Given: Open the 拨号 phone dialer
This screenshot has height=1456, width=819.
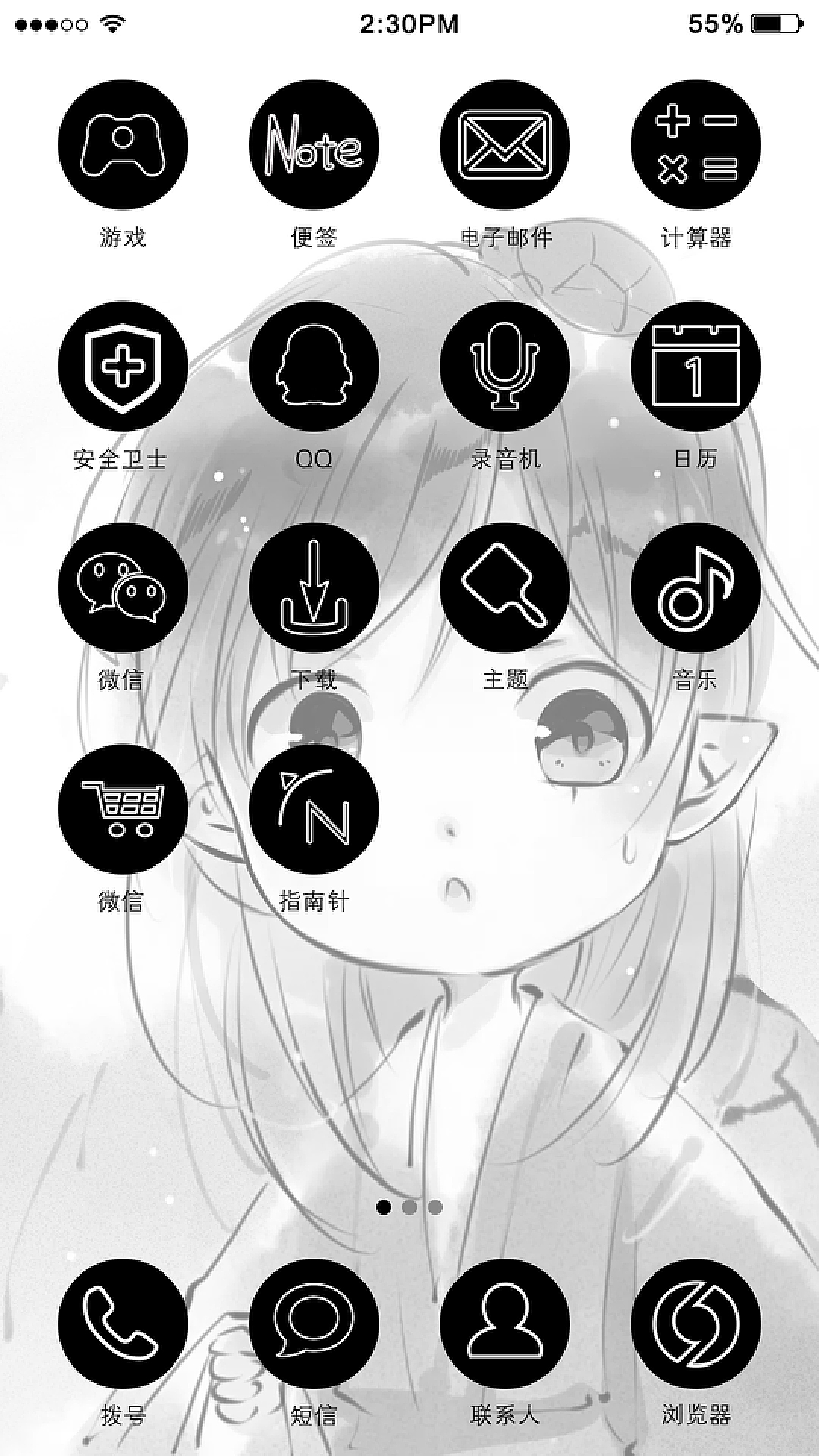Looking at the screenshot, I should (123, 1324).
